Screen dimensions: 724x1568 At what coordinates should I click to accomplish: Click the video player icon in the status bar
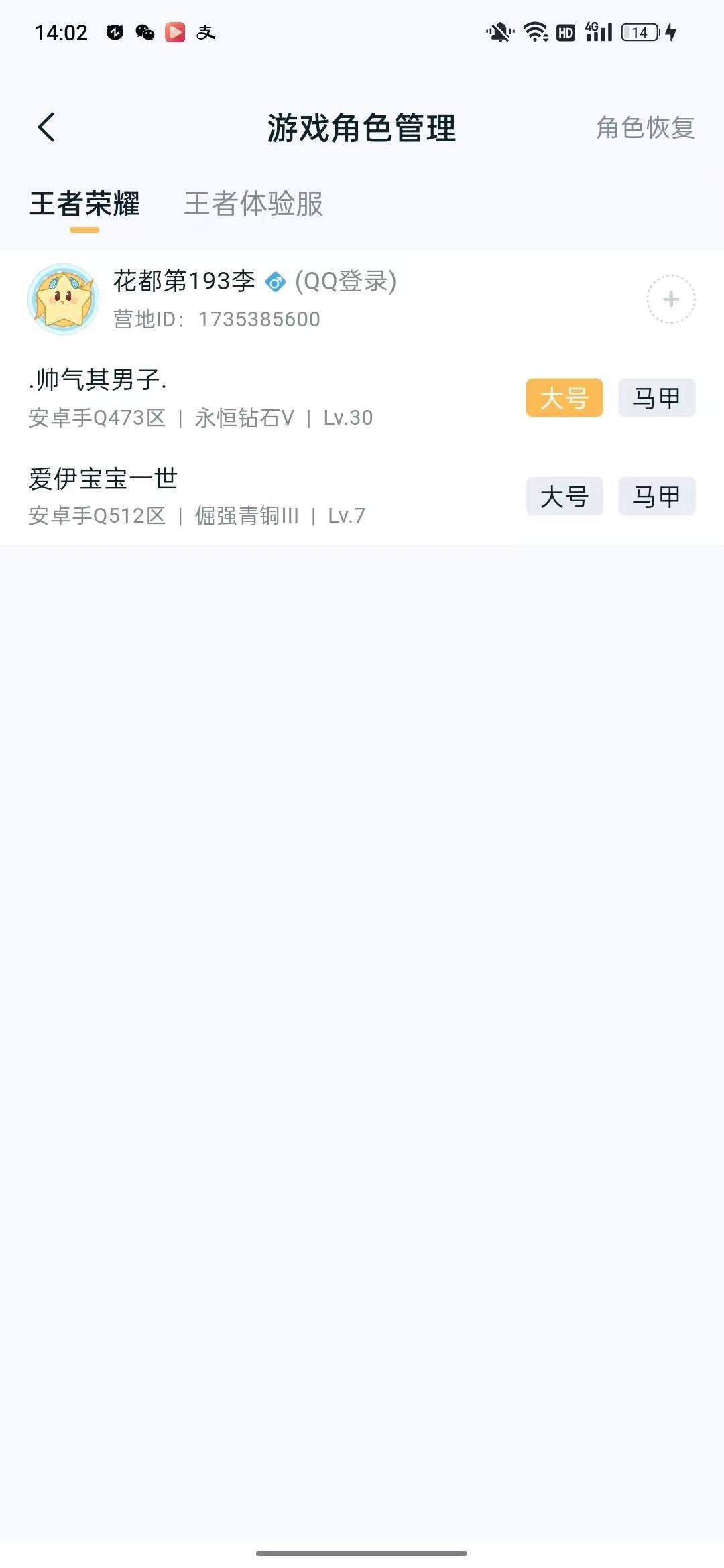click(176, 32)
